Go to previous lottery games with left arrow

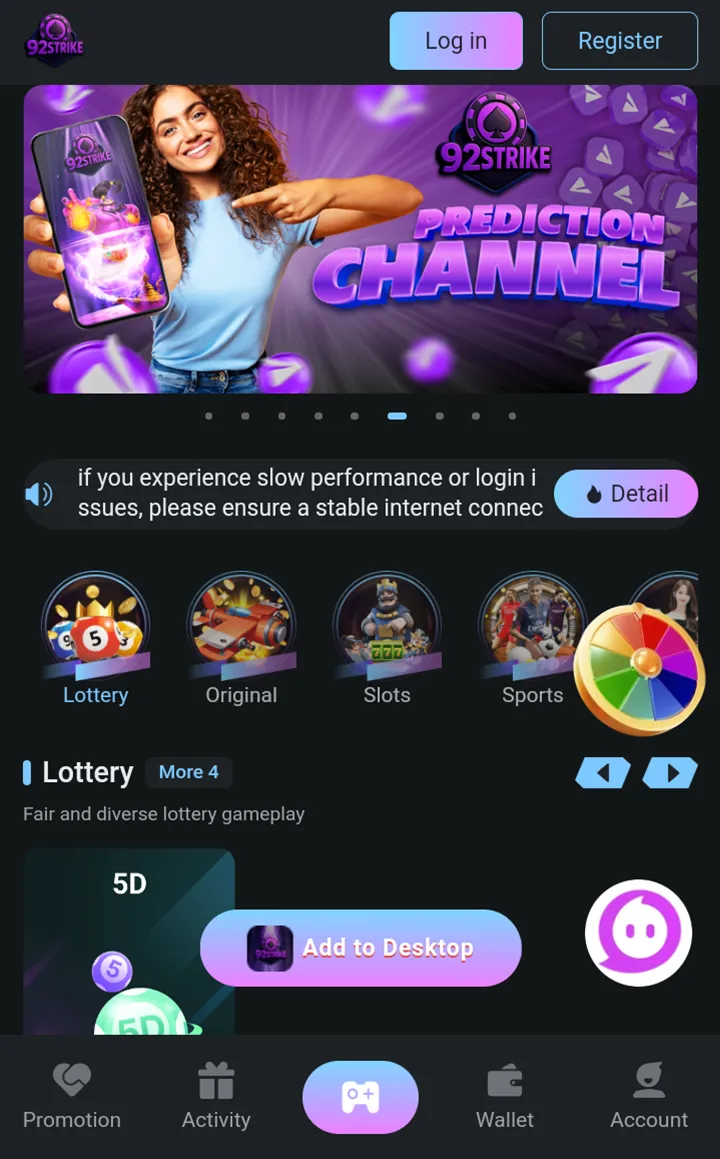[x=603, y=773]
